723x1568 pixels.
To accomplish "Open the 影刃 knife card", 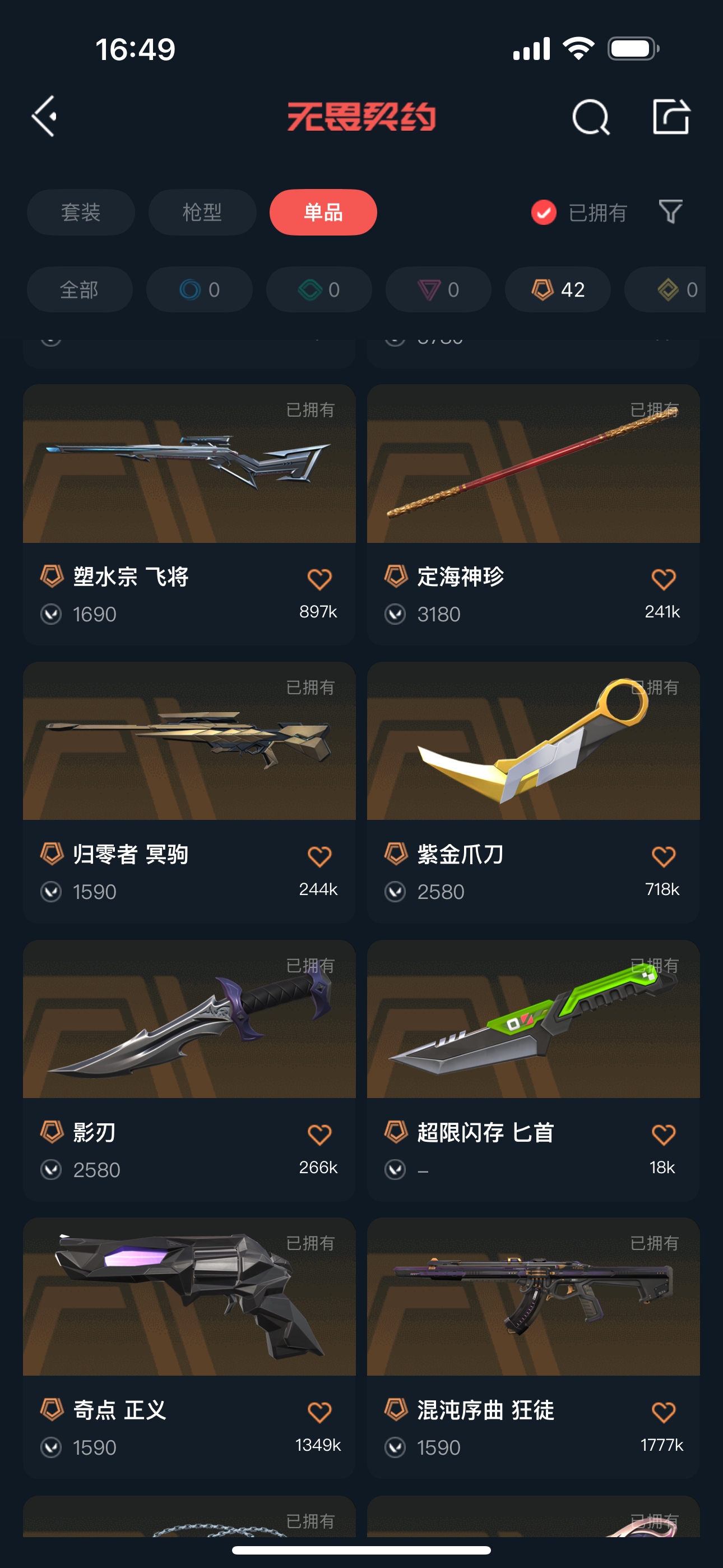I will click(x=189, y=1069).
